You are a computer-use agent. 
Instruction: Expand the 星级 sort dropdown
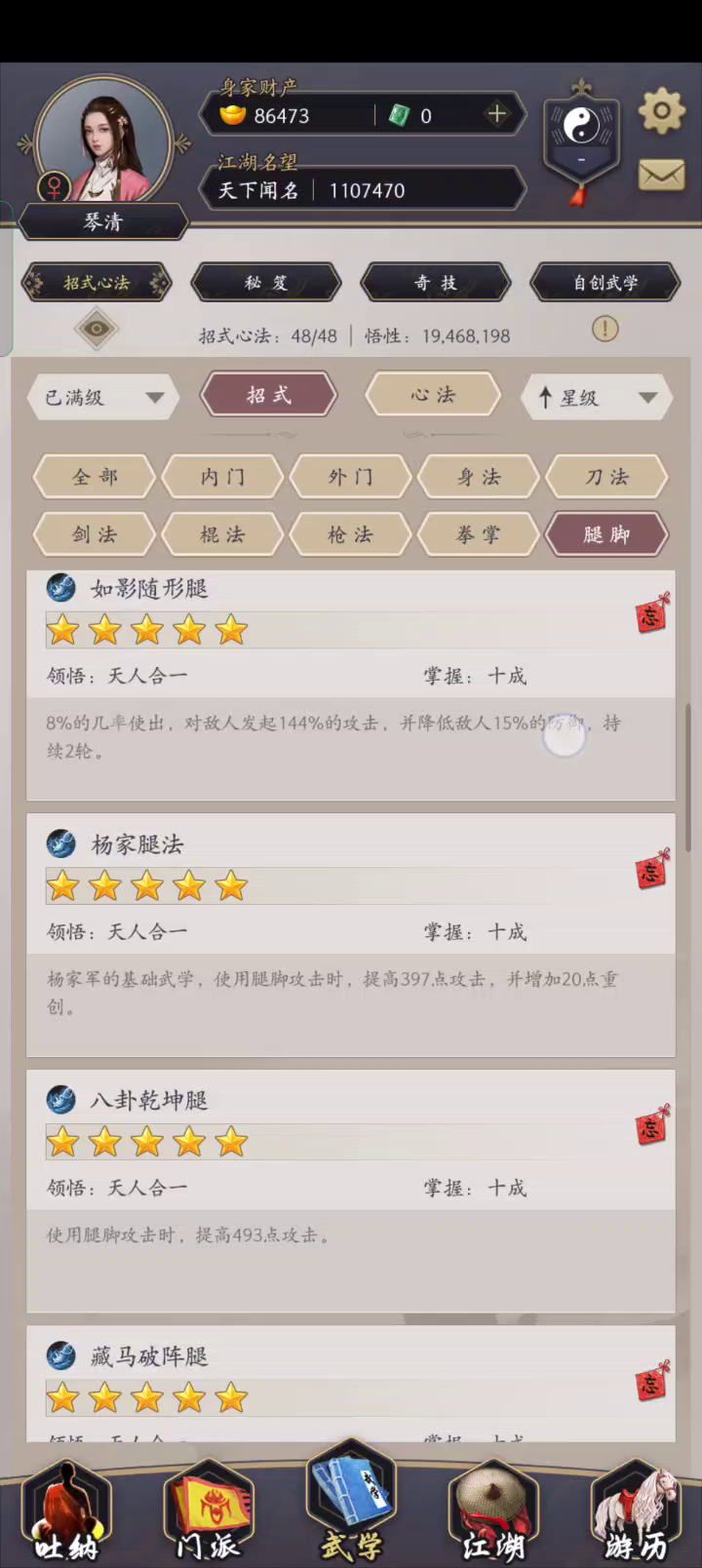click(598, 397)
